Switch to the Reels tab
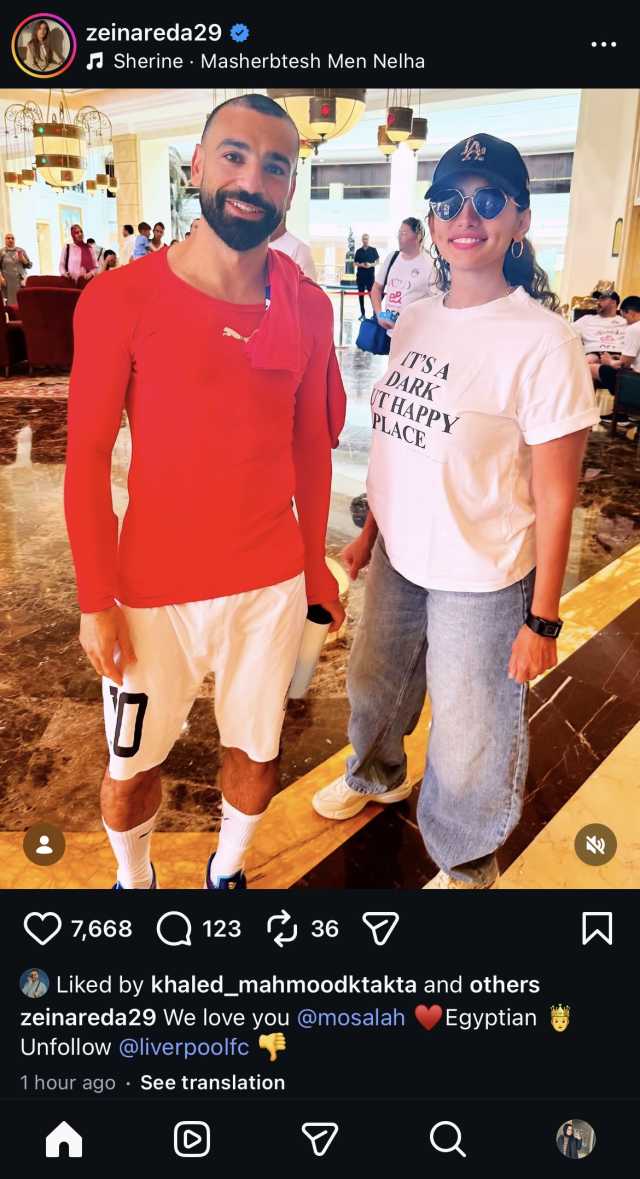 click(192, 1139)
